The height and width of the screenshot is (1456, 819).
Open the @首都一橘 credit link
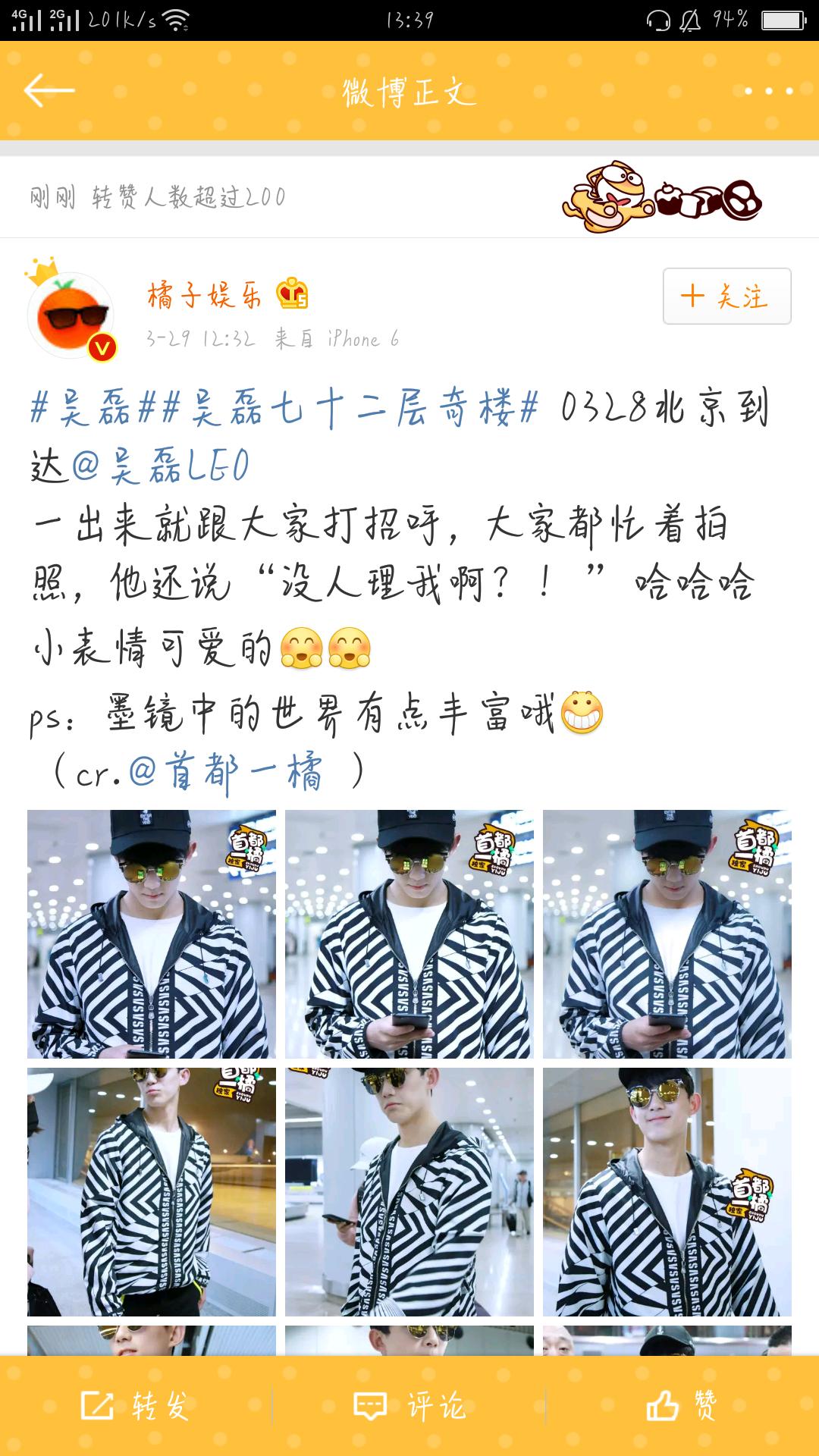click(226, 773)
